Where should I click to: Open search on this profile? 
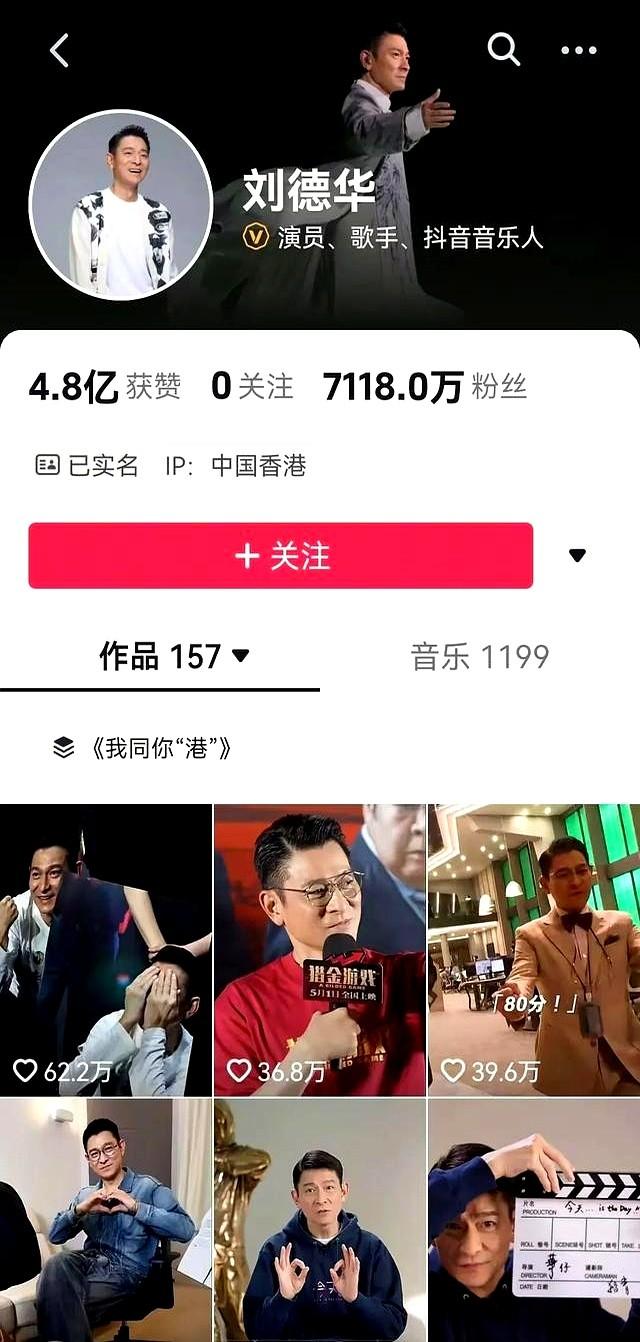[x=503, y=48]
